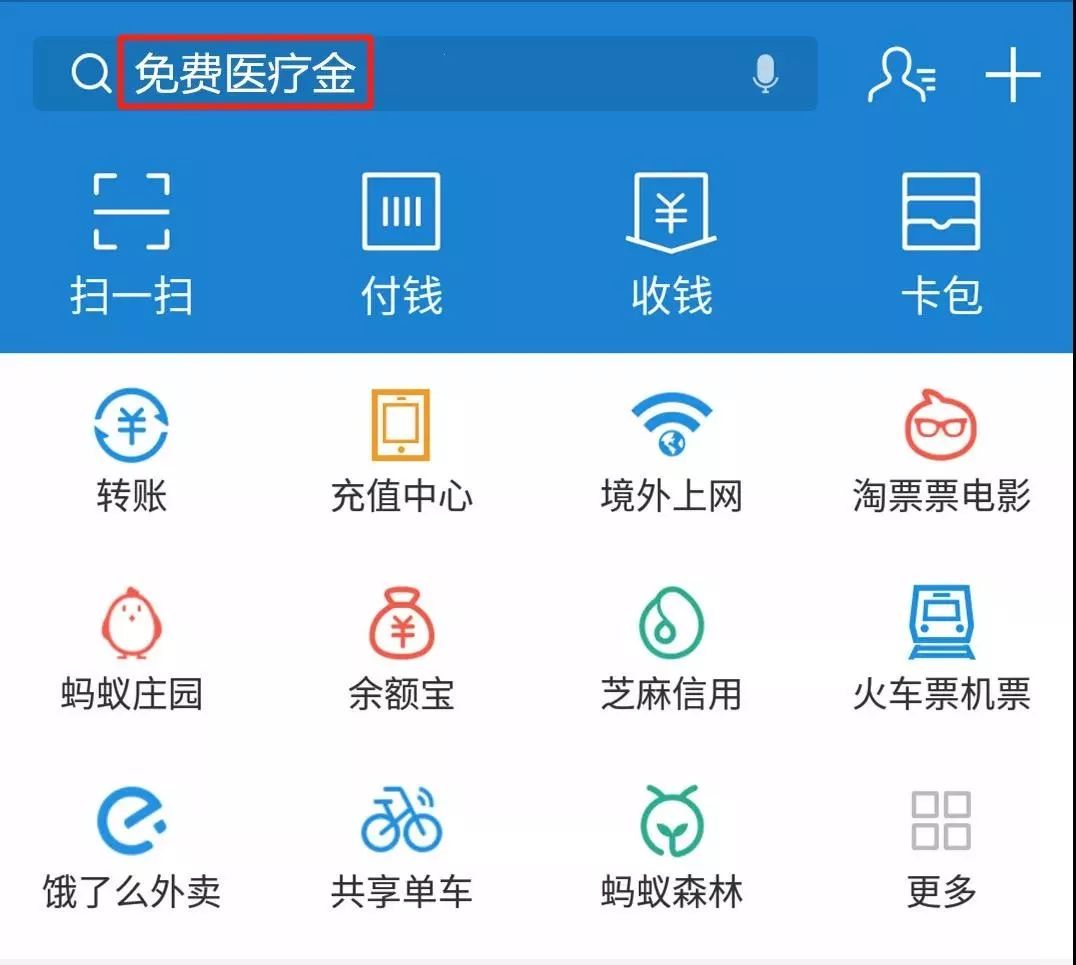Open 淘票票电影 movie tickets

941,450
